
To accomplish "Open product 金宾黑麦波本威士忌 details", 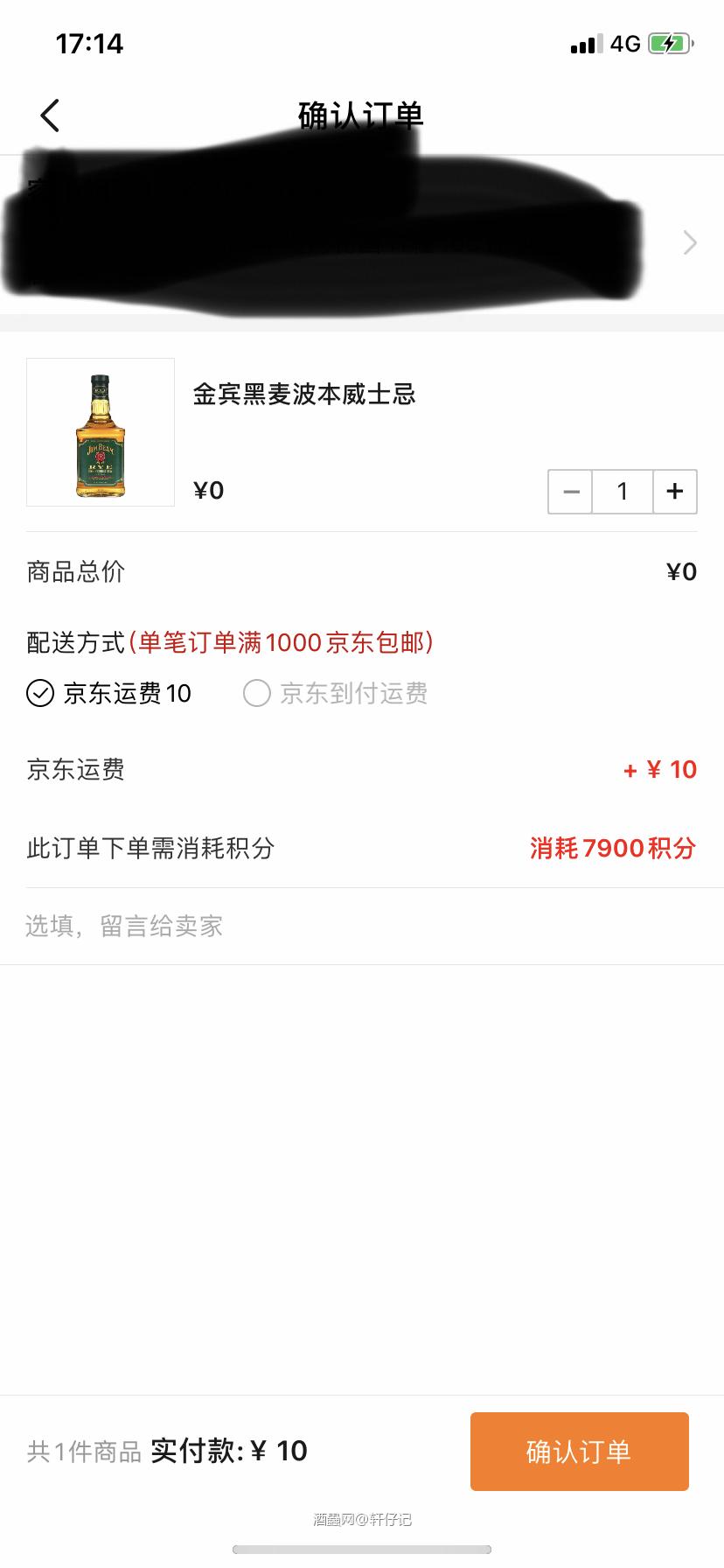I will tap(304, 395).
